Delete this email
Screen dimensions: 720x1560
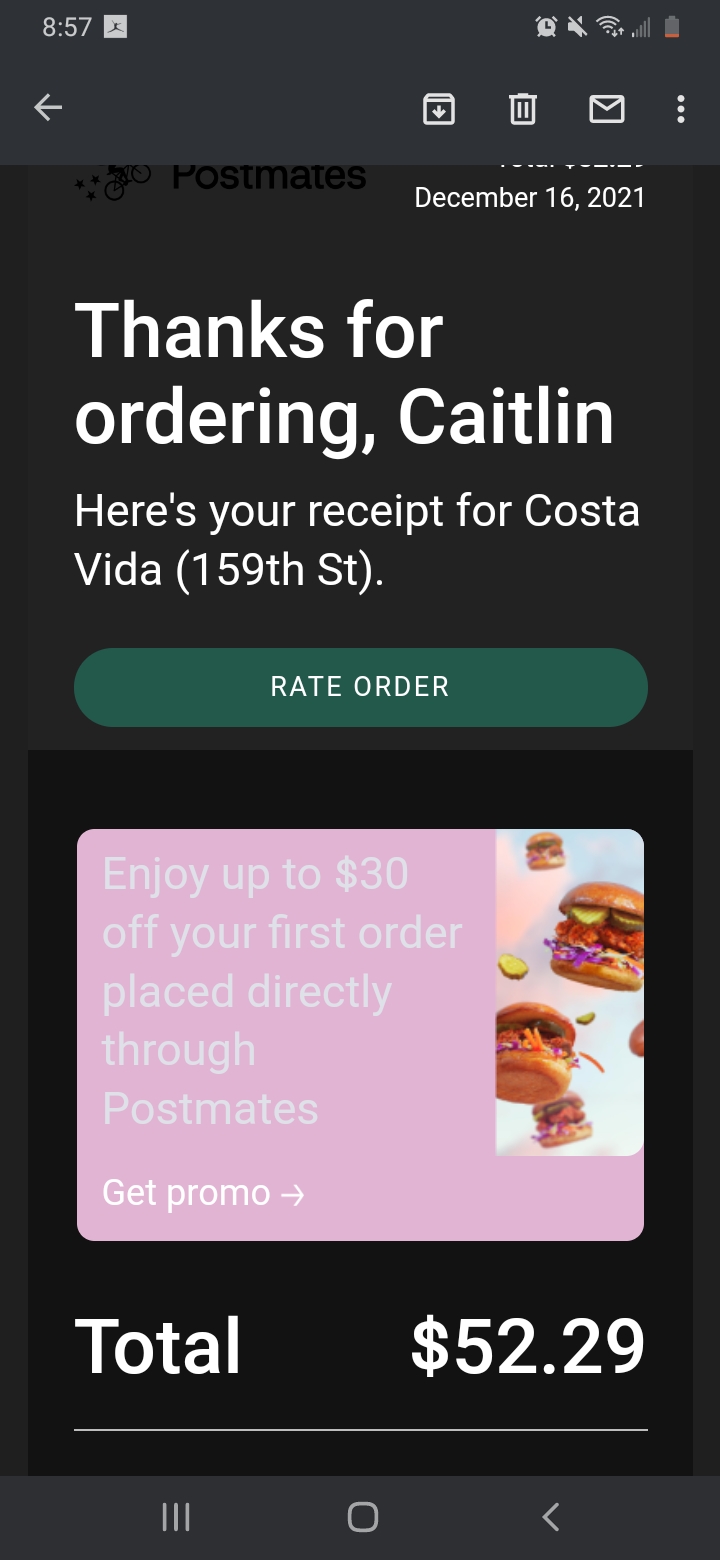pos(523,108)
